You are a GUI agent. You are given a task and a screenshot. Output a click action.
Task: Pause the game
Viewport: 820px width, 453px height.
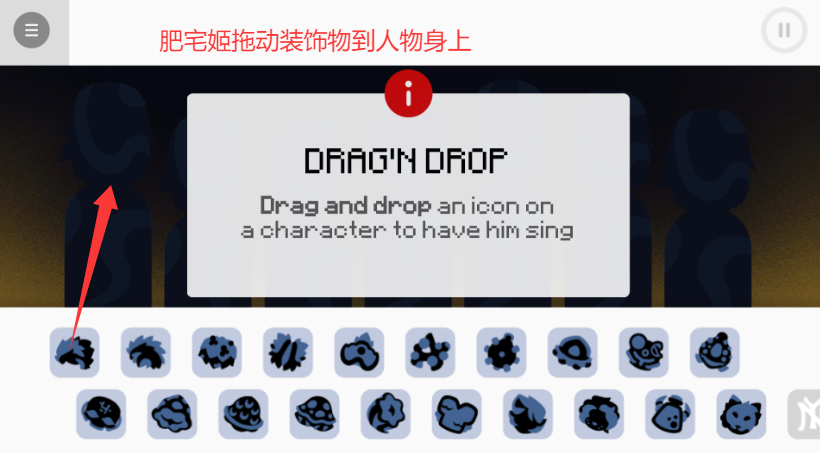[784, 31]
